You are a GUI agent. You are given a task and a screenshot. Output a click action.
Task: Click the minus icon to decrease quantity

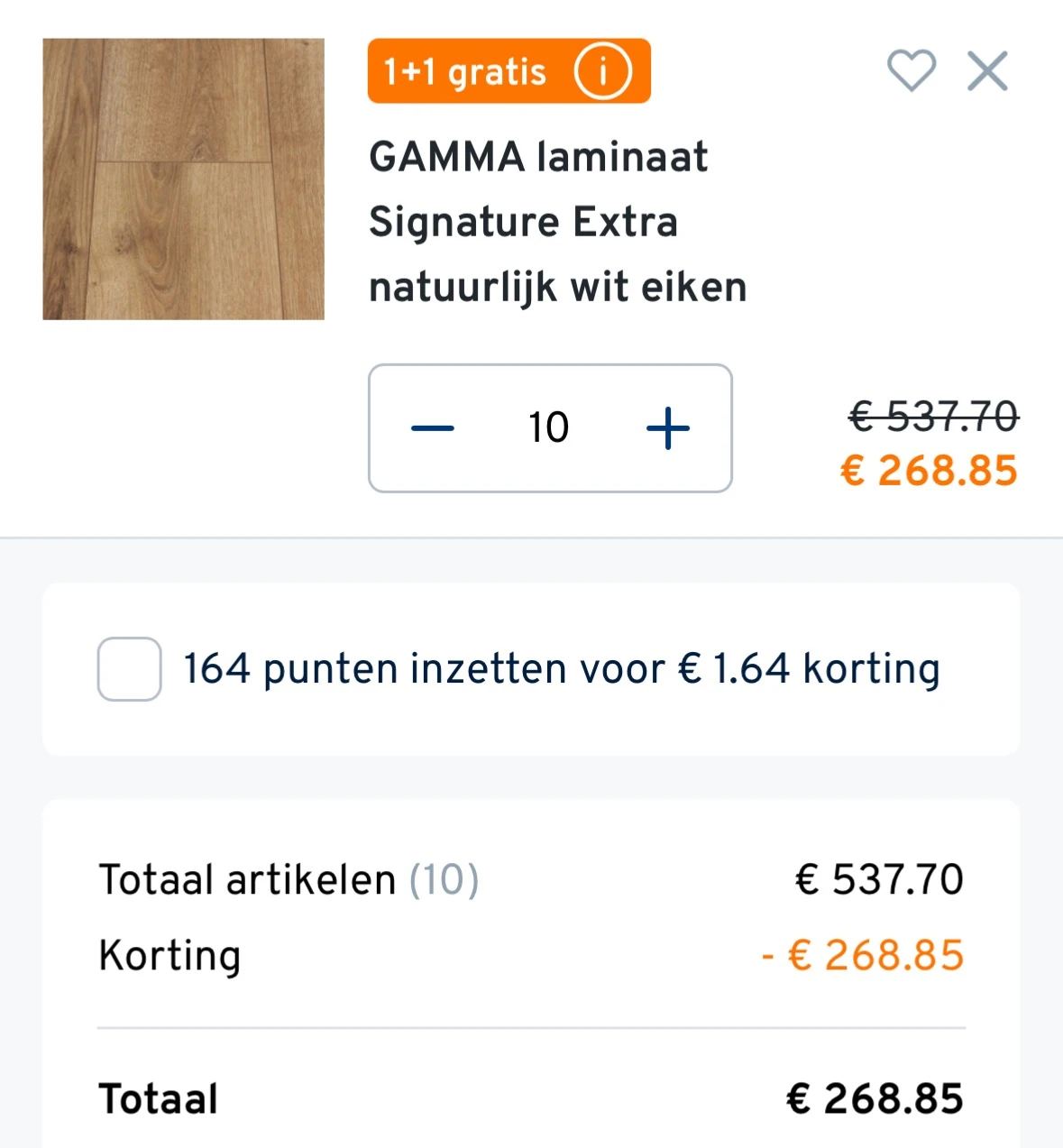(432, 428)
